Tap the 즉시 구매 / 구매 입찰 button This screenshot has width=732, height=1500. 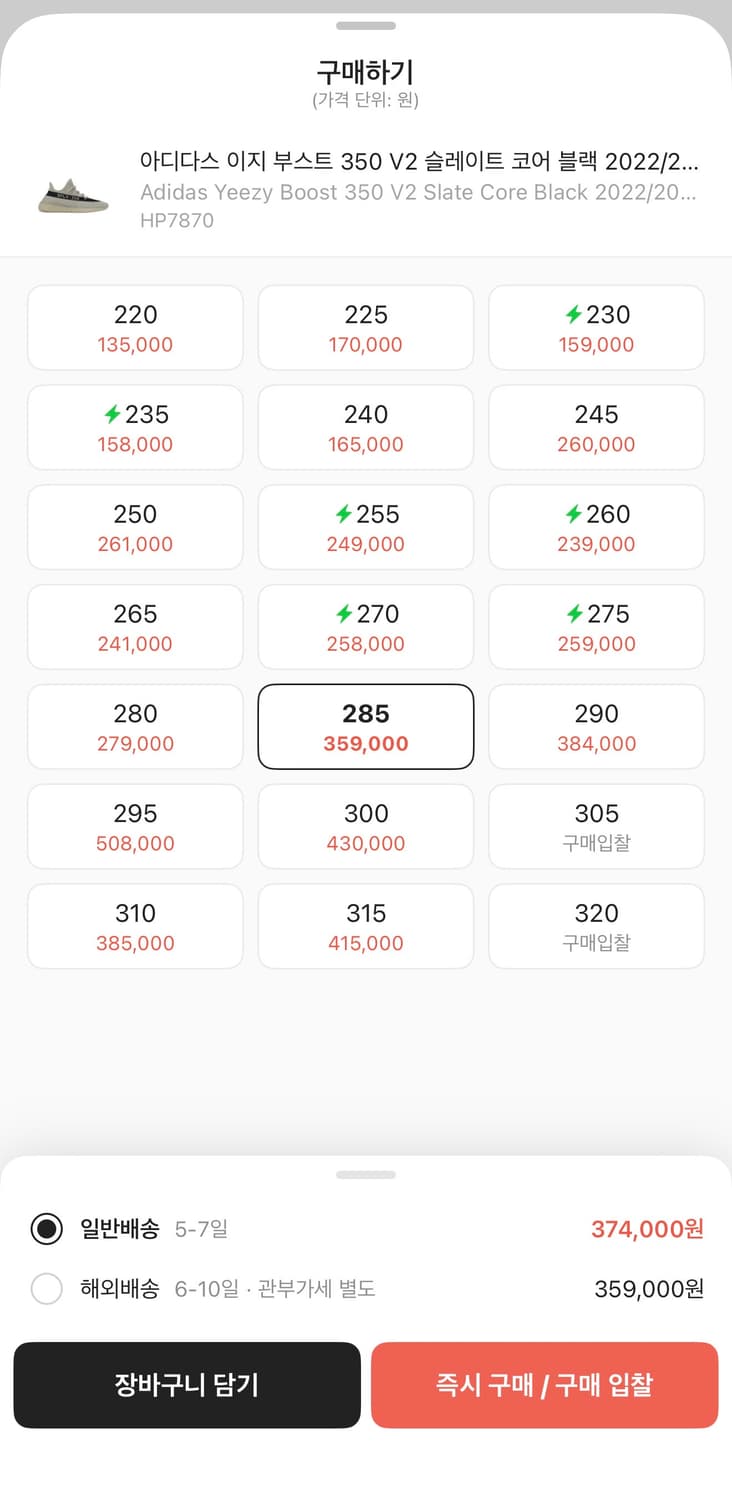(545, 1385)
